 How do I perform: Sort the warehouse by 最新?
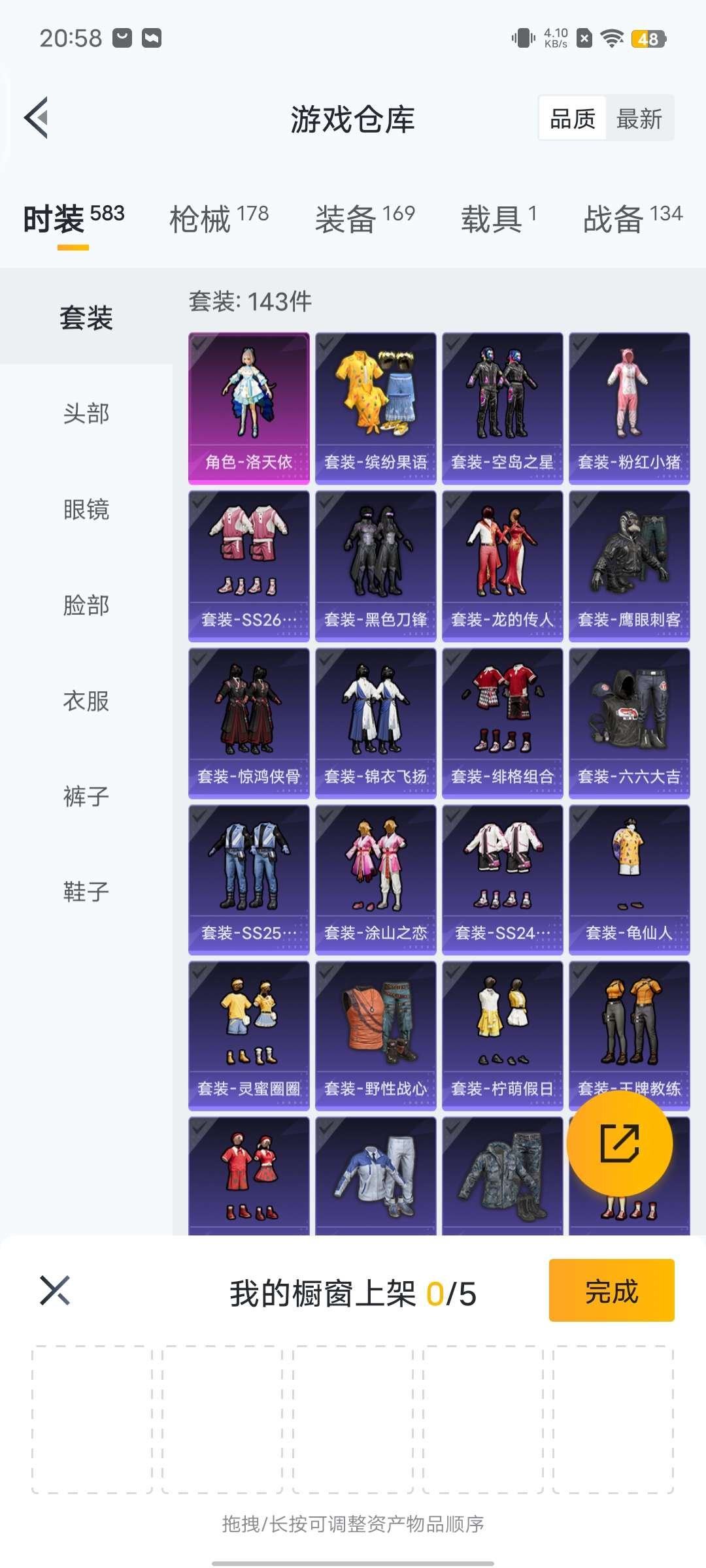point(639,119)
